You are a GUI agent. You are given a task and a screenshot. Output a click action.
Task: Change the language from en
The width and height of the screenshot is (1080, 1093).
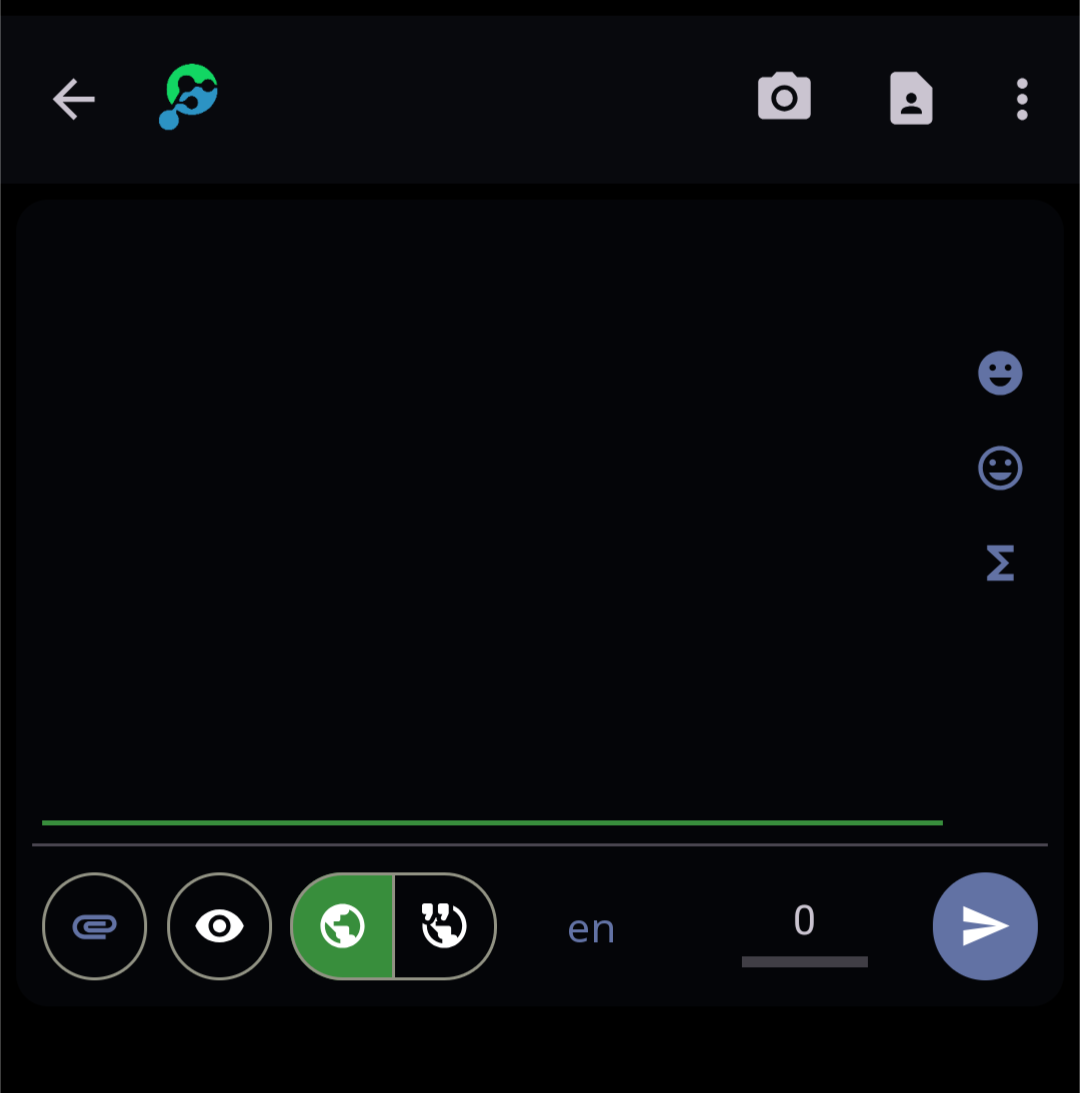[591, 929]
